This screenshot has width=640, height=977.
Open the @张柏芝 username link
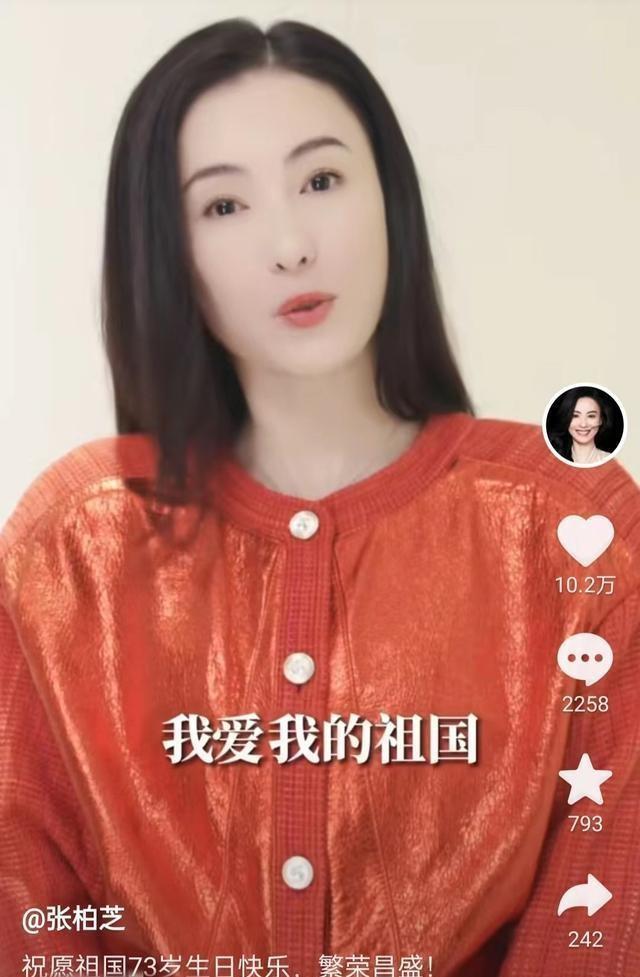tap(74, 919)
